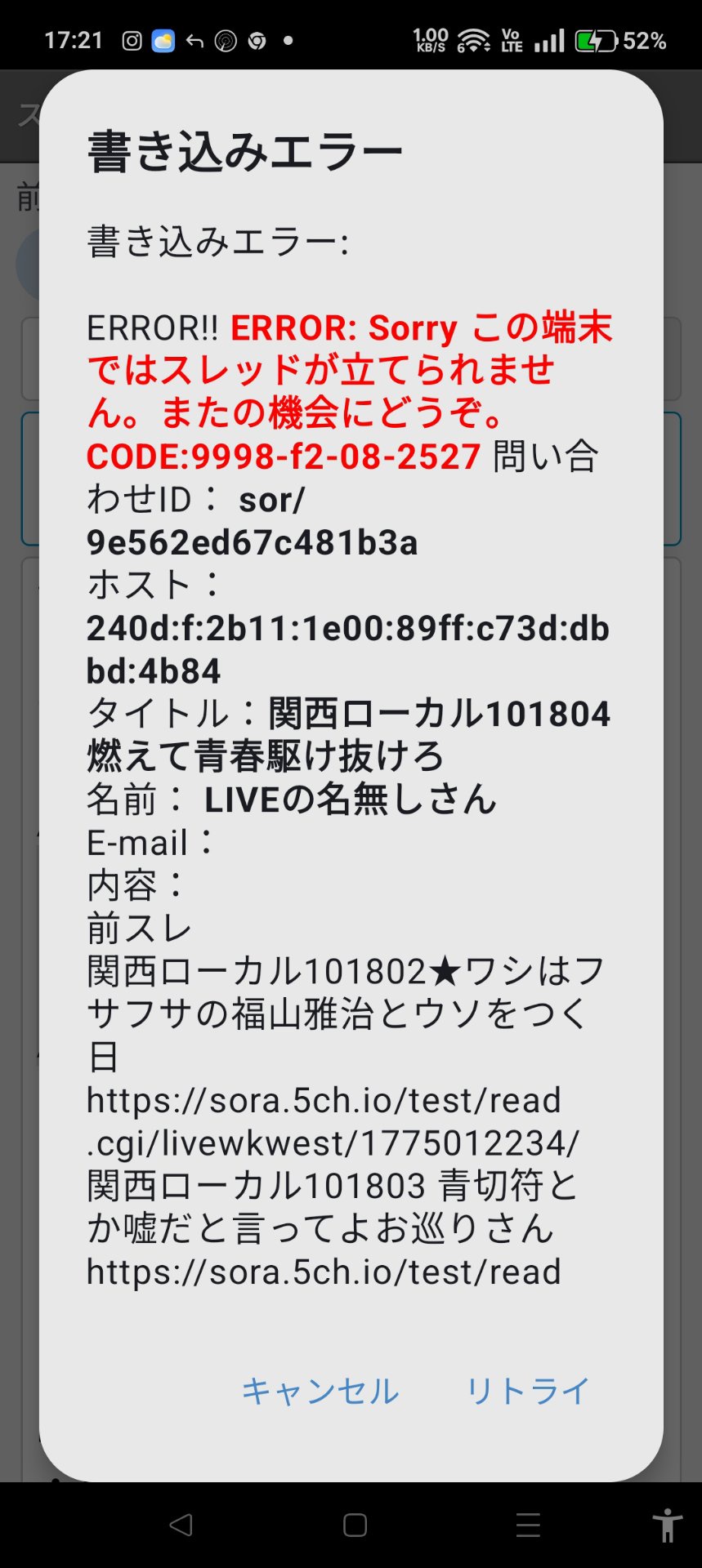Retry posting with リトライ button
Screen dimensions: 702x1568
[x=527, y=1391]
